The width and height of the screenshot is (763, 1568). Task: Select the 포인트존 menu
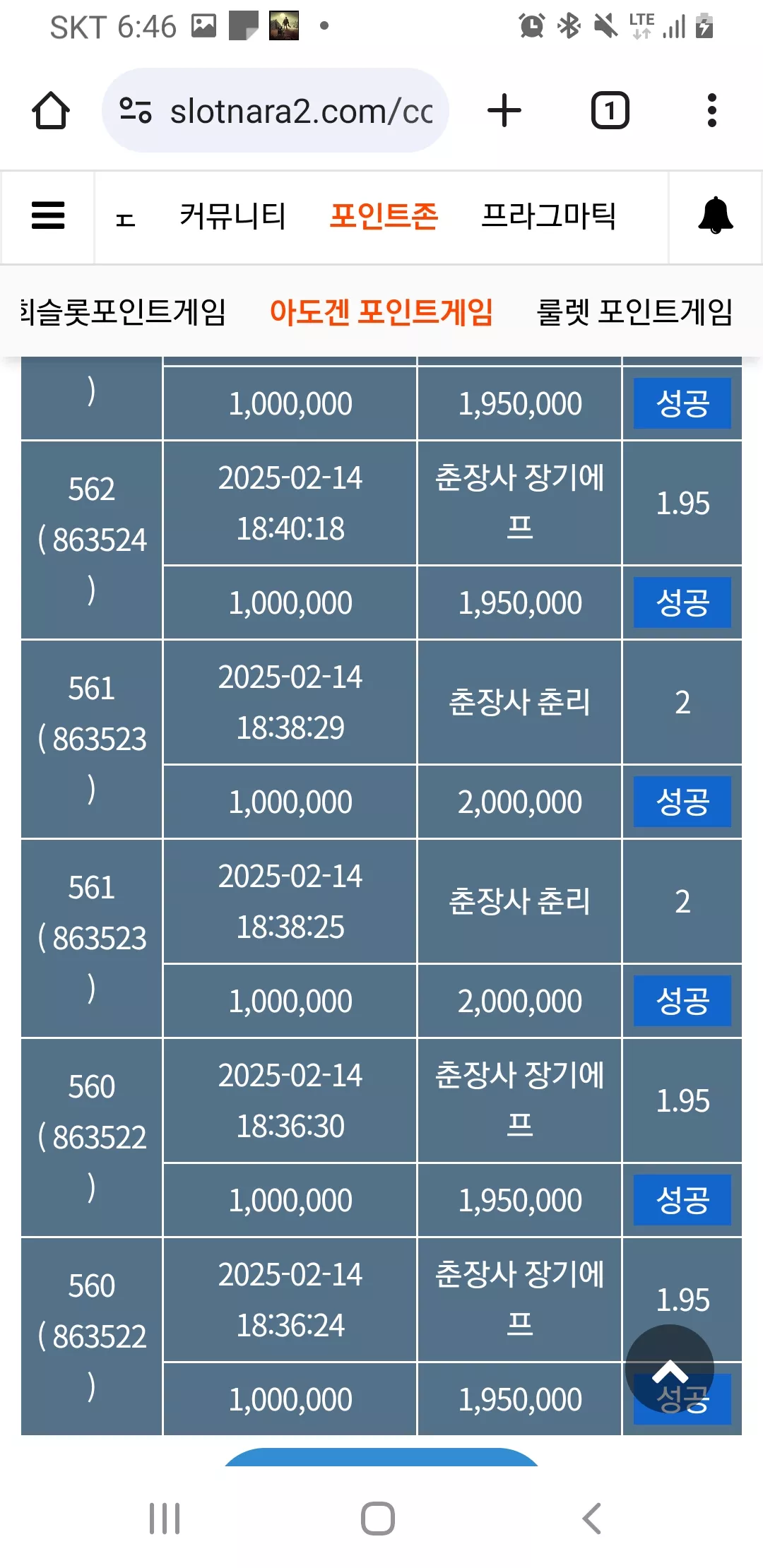click(384, 215)
